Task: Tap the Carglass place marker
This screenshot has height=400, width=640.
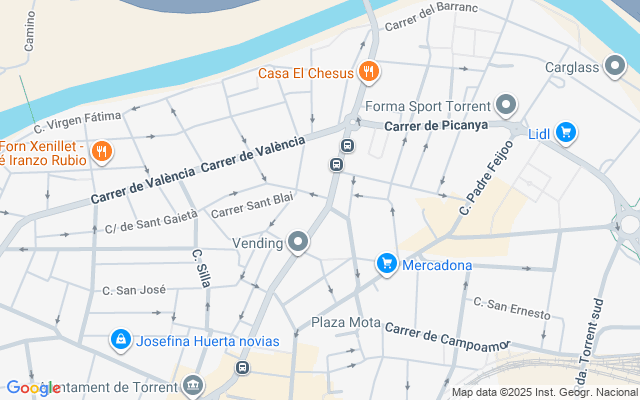Action: point(616,68)
